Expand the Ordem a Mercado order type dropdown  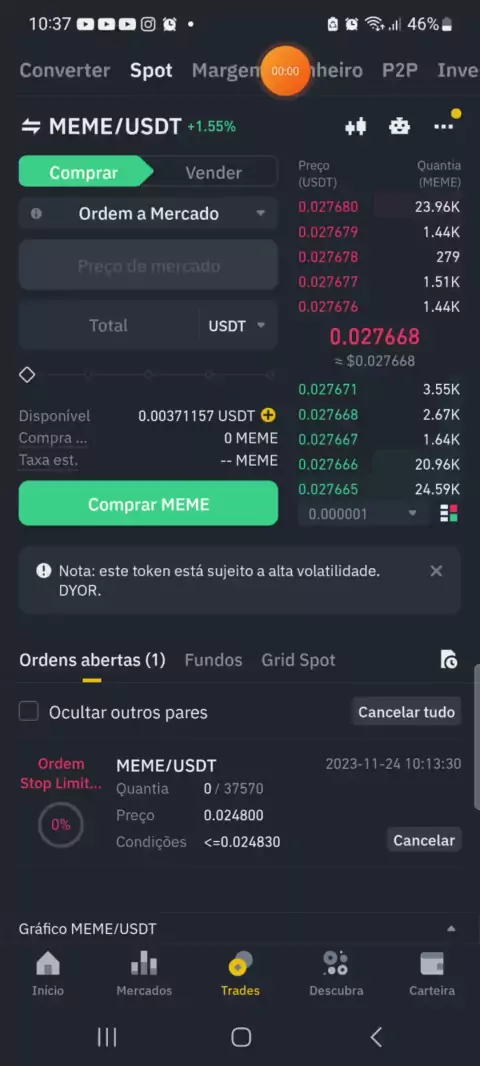coord(148,213)
